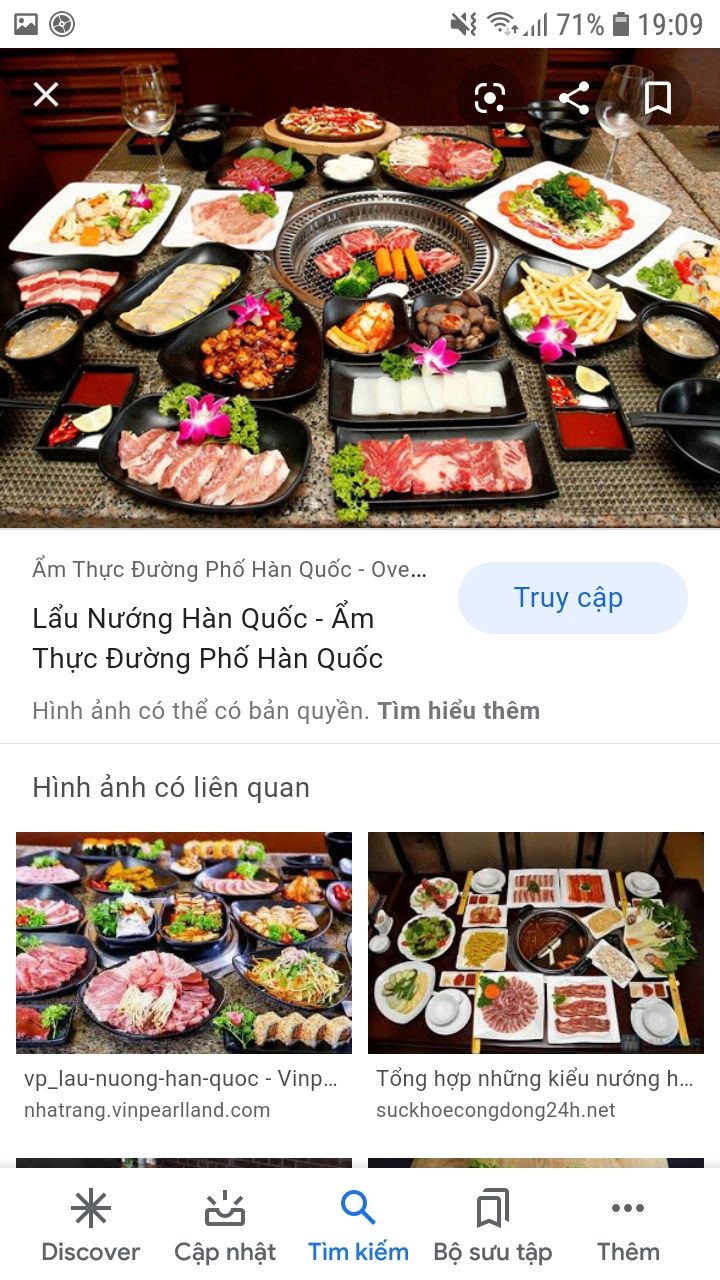This screenshot has width=720, height=1280.
Task: Open the vp_lau-nuong-han-quoc related image
Action: [x=184, y=942]
